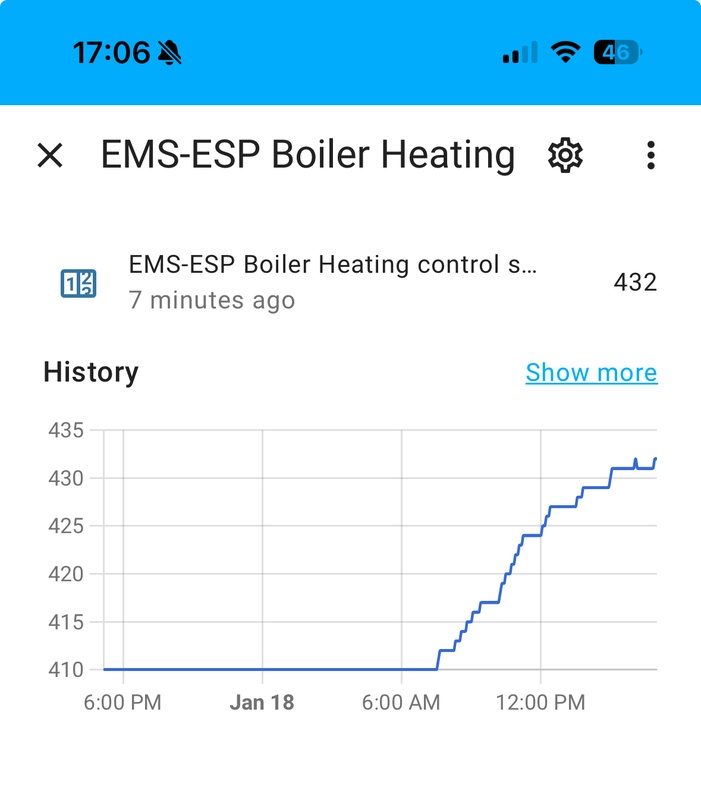Open the settings gear icon

pyautogui.click(x=565, y=155)
